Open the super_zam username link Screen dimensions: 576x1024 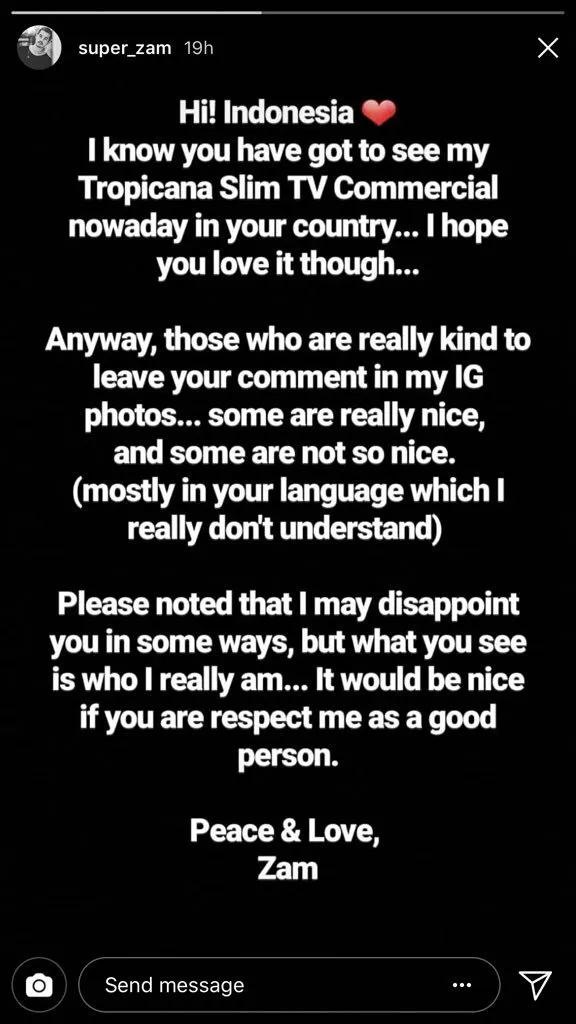(125, 48)
